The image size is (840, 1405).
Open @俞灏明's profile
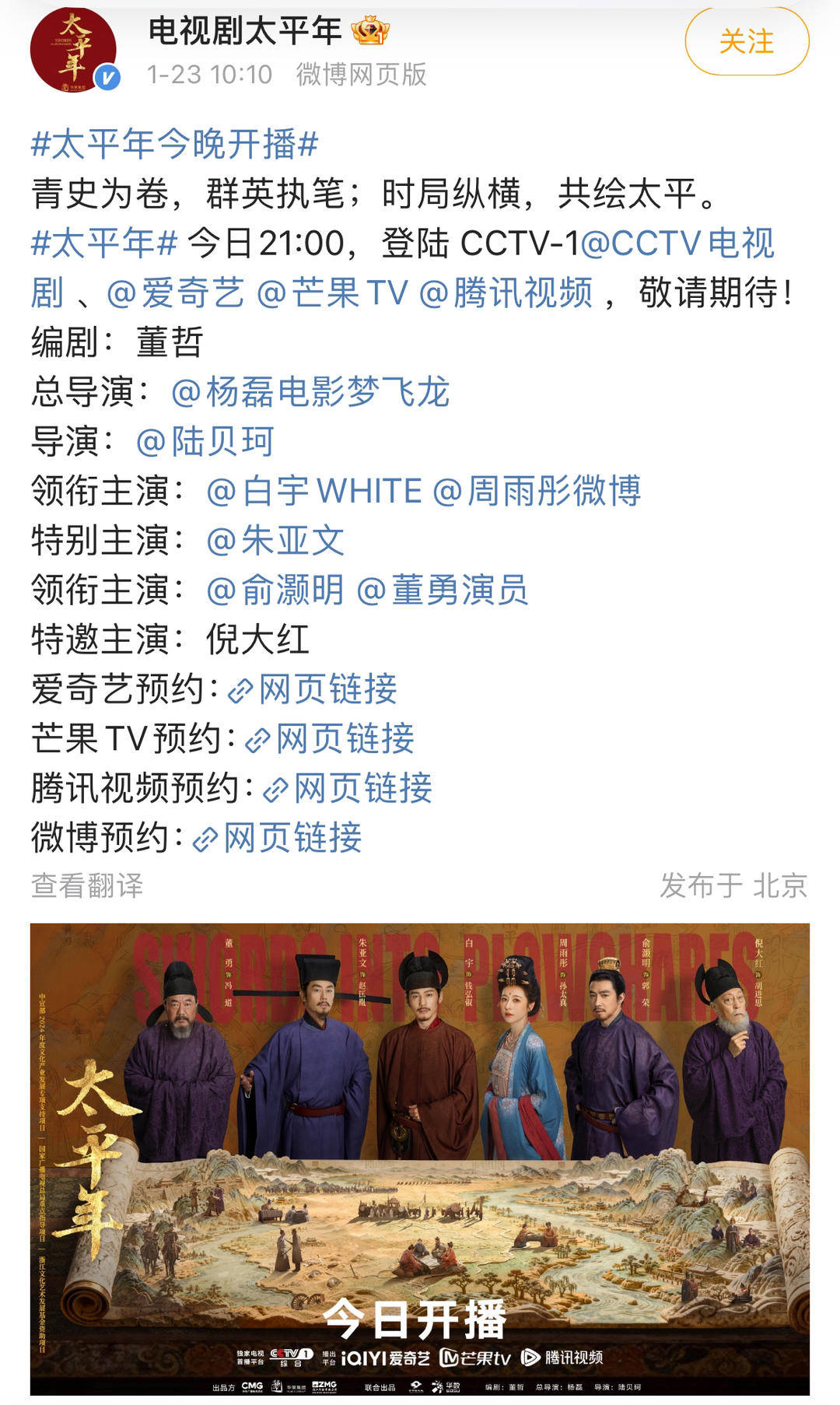point(275,590)
